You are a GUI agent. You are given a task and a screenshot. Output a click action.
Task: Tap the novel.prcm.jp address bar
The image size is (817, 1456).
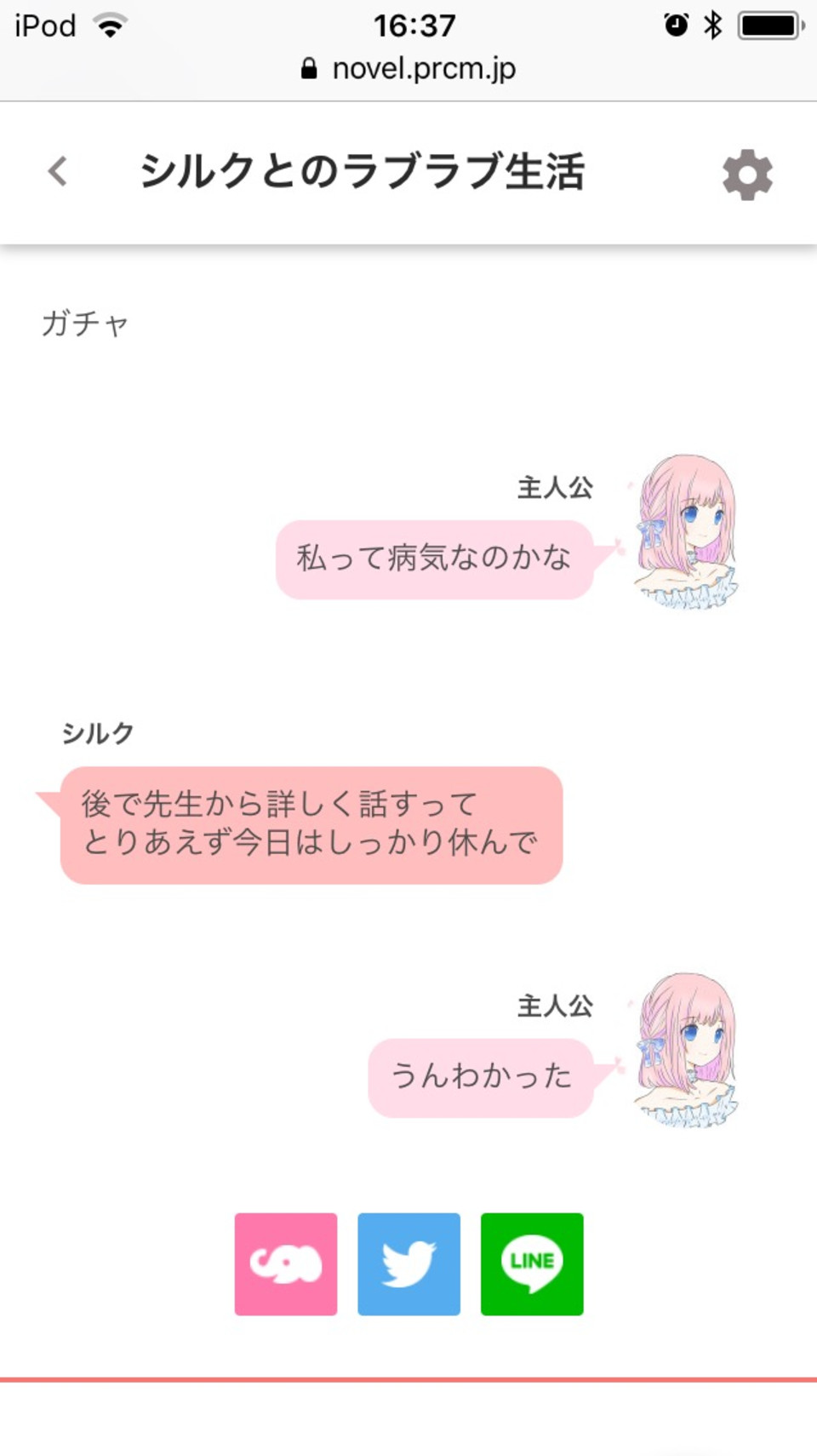point(408,69)
